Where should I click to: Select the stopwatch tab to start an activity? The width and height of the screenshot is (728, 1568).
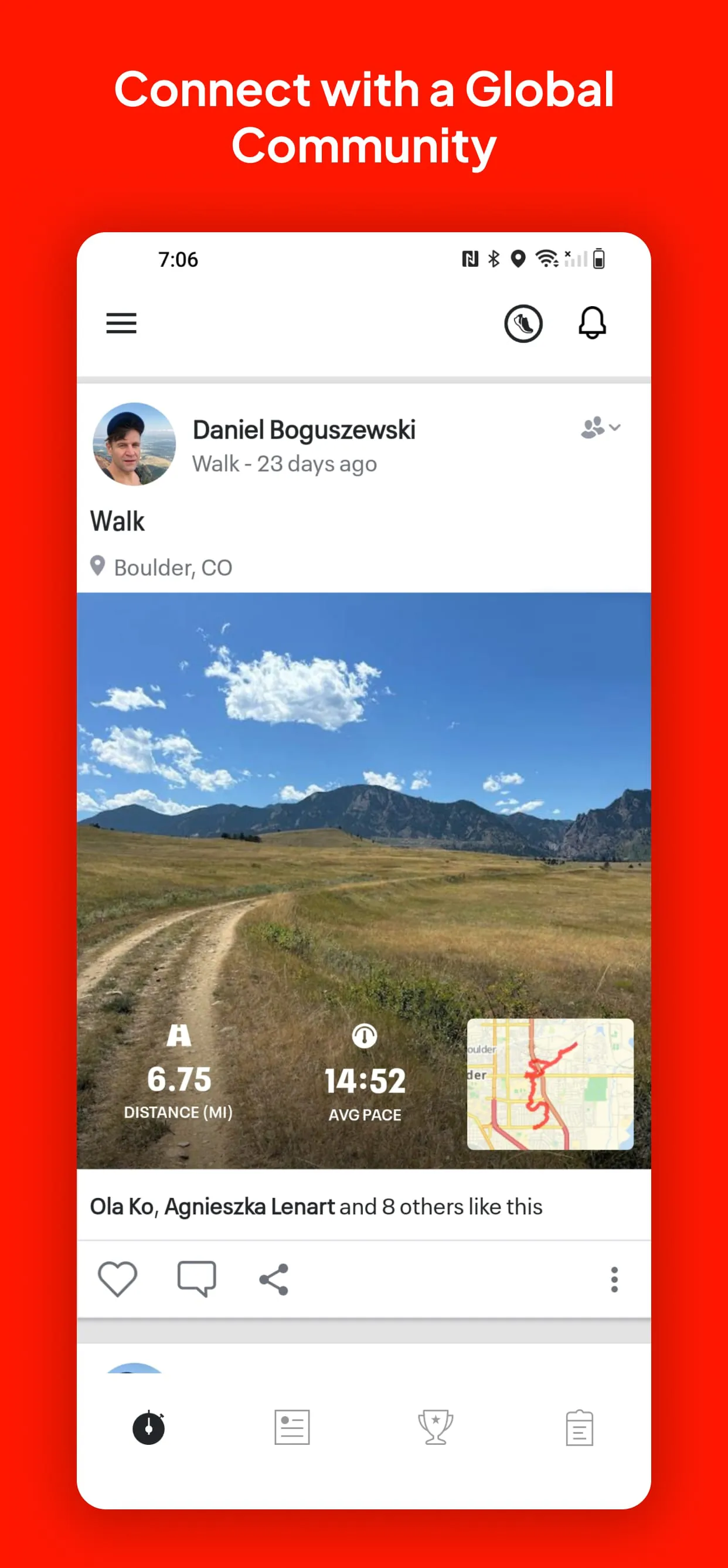149,1428
